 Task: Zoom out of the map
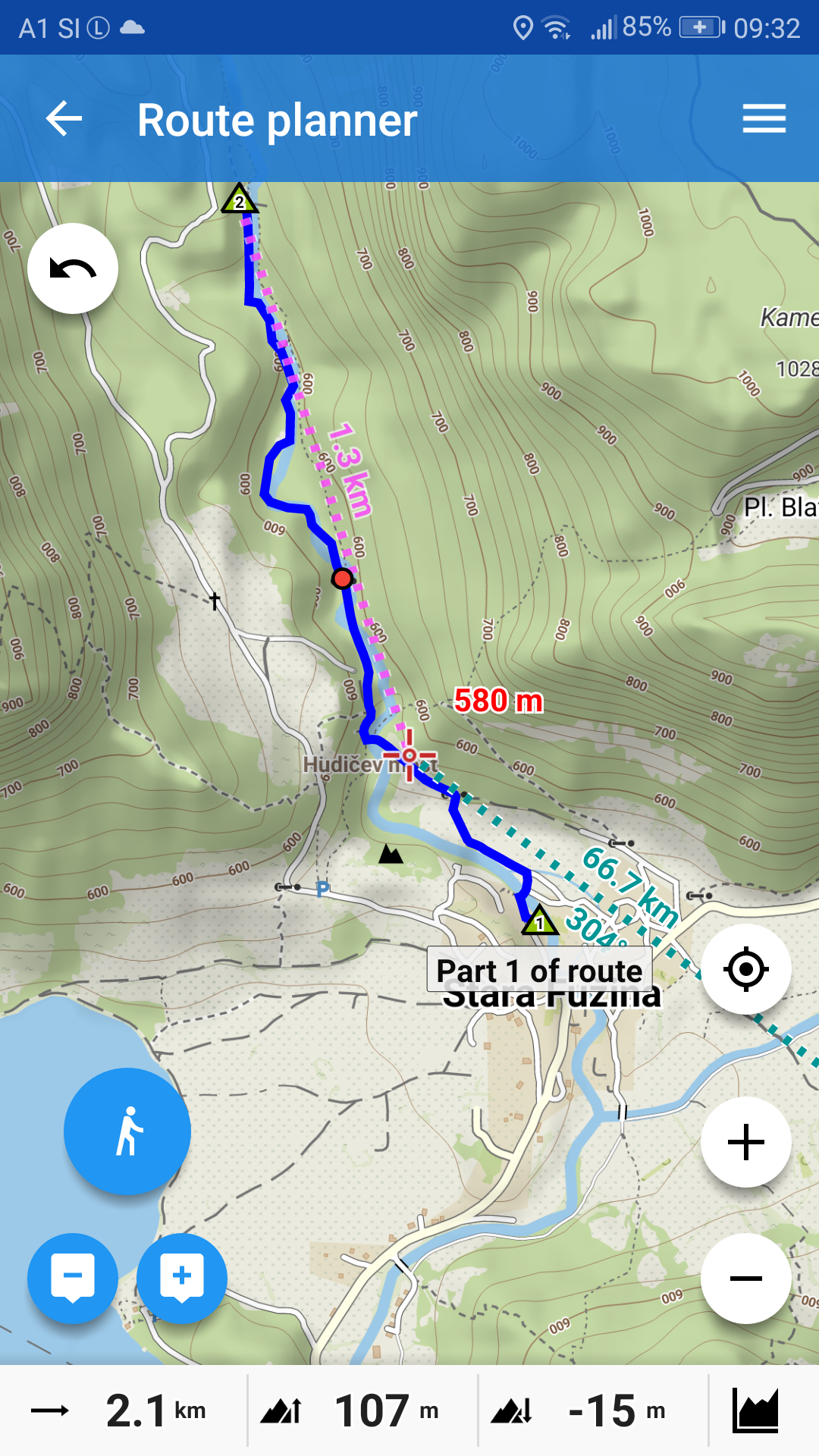pos(746,1279)
